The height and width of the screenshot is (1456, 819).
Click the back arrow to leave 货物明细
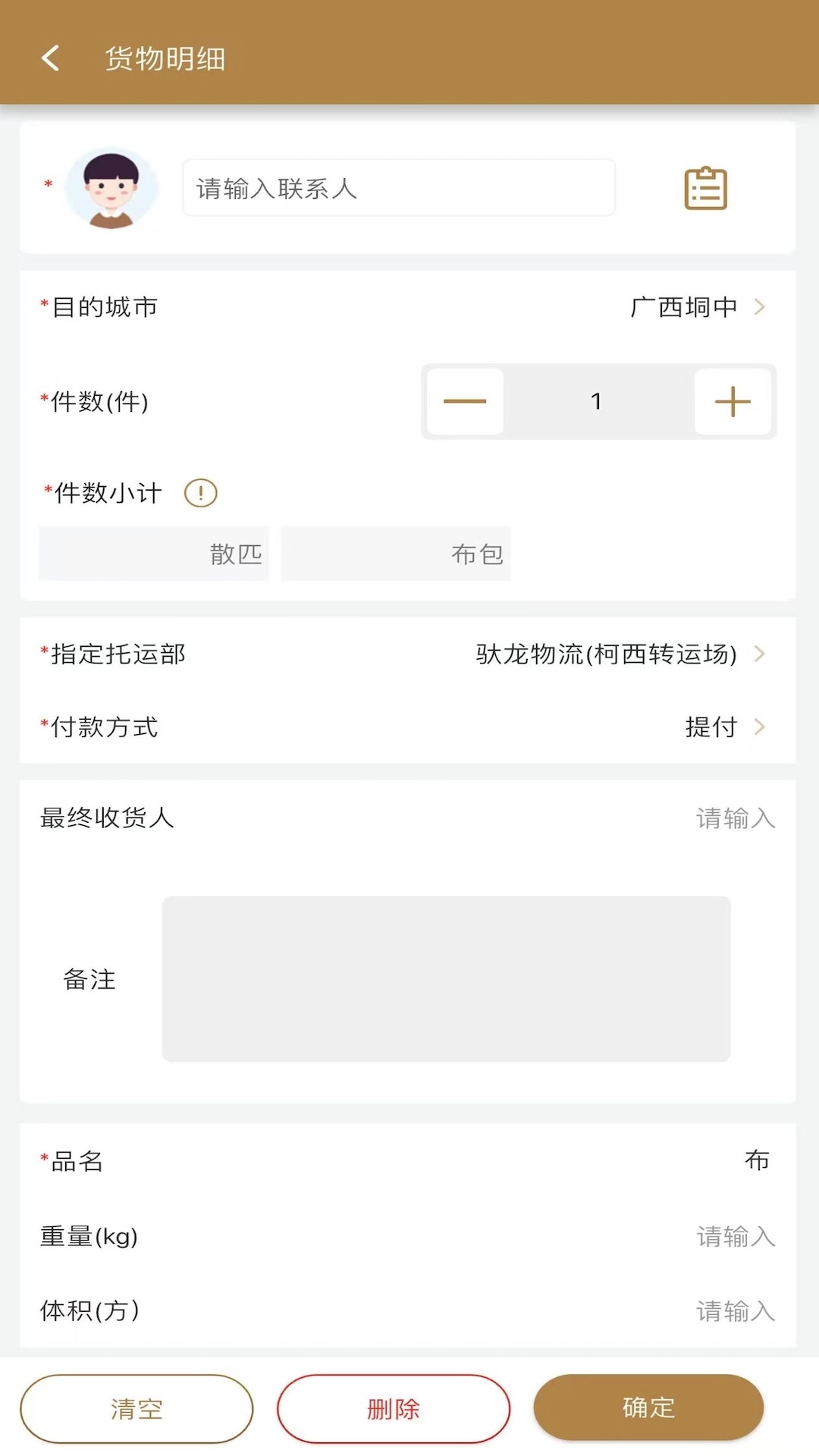[50, 58]
